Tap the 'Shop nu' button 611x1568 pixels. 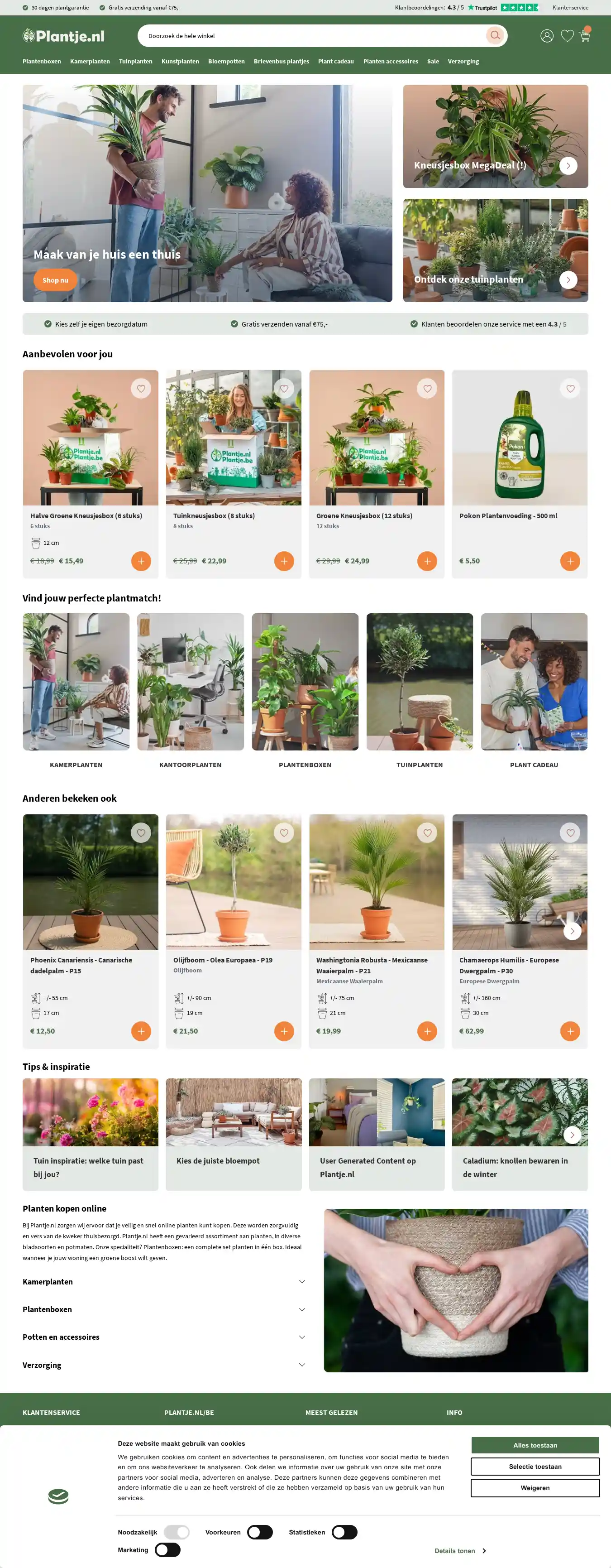(55, 280)
